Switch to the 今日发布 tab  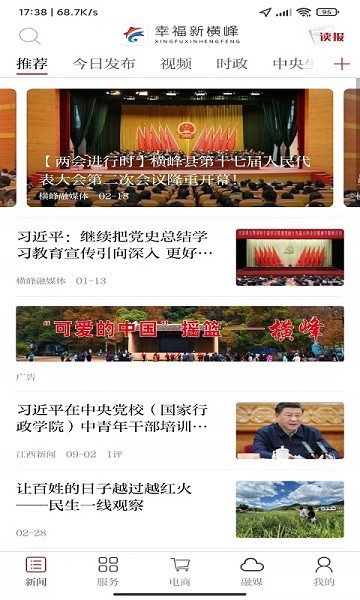[x=104, y=64]
